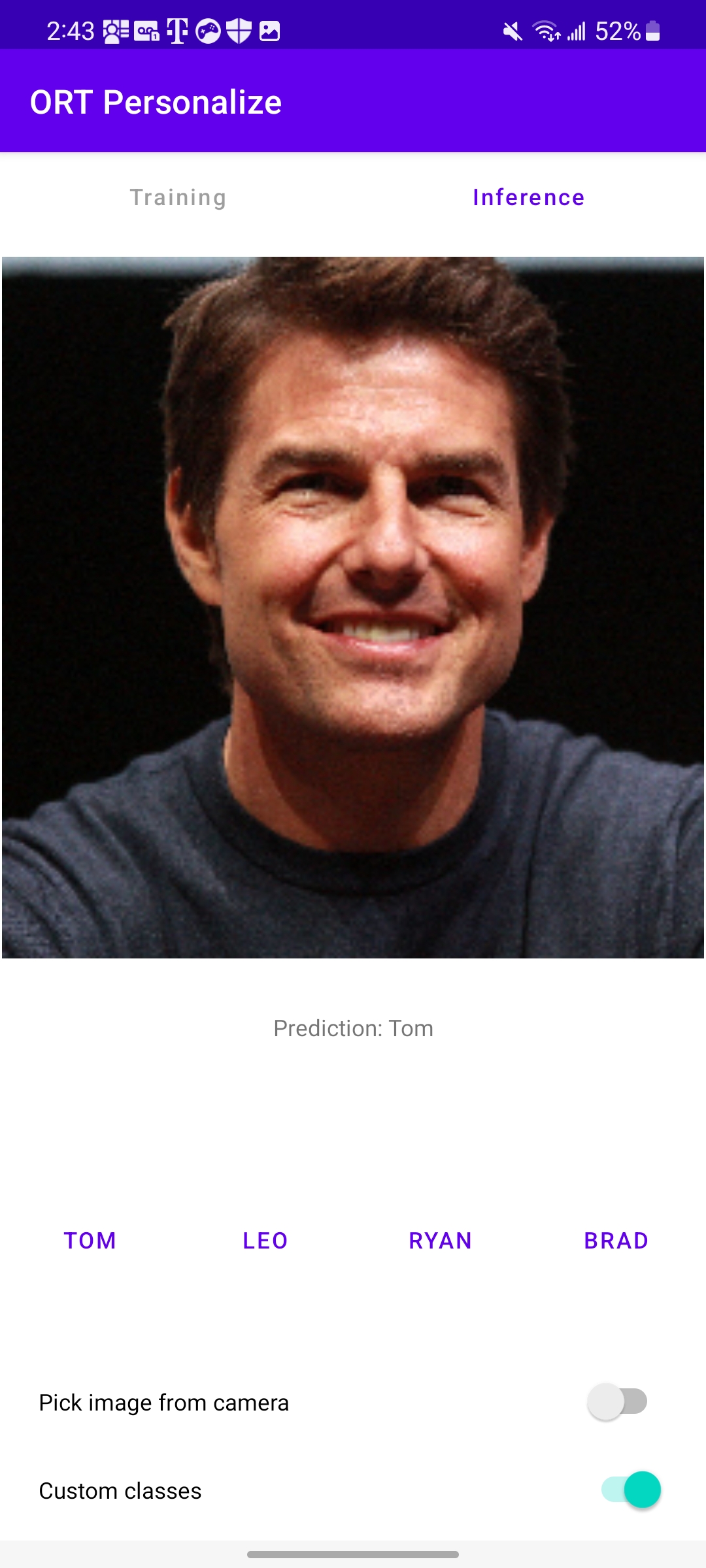The width and height of the screenshot is (706, 1568).
Task: Turn off the Custom classes switch
Action: click(630, 1490)
